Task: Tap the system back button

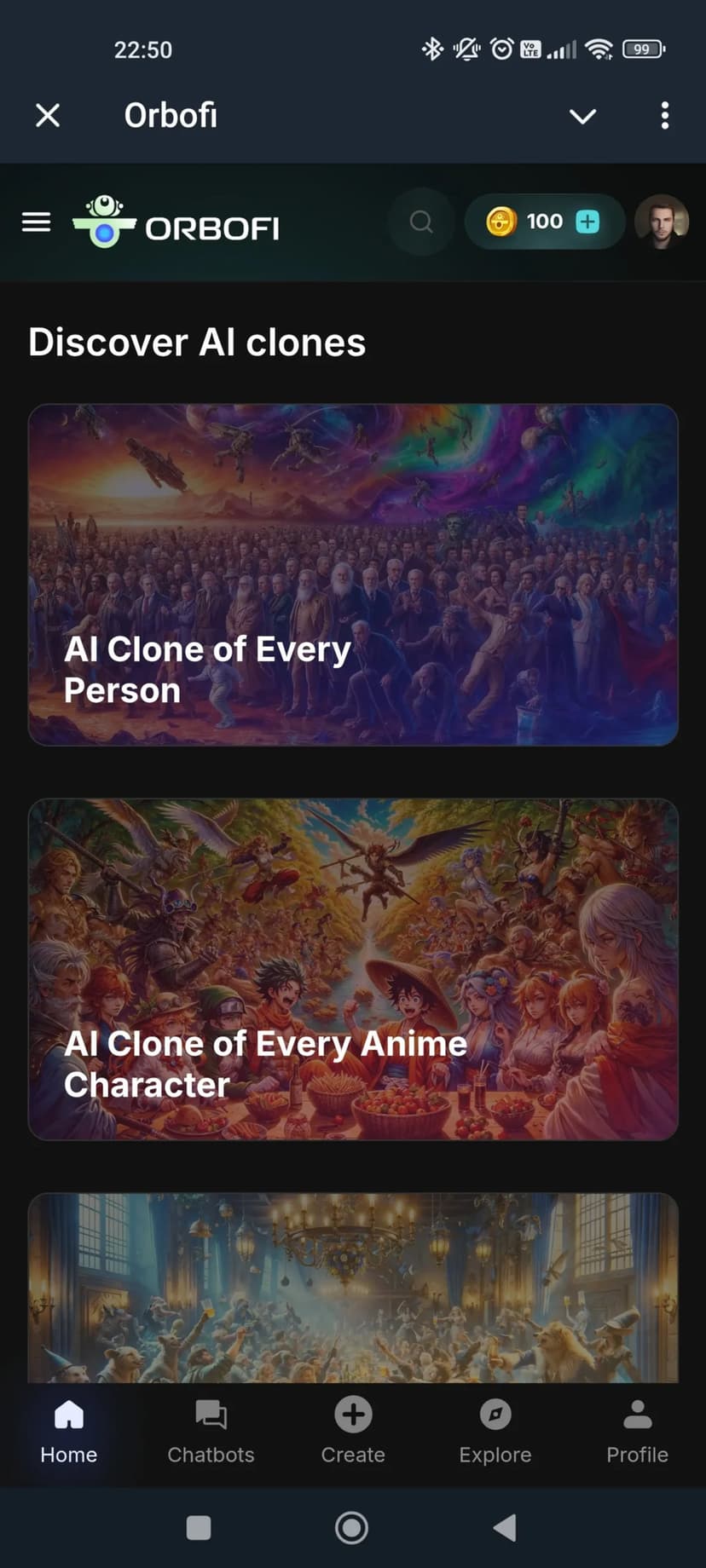Action: 505,1528
